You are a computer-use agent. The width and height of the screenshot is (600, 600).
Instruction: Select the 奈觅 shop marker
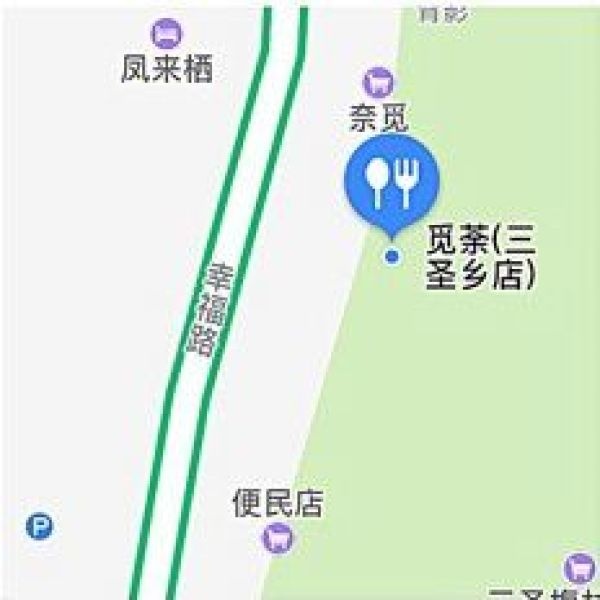[378, 81]
